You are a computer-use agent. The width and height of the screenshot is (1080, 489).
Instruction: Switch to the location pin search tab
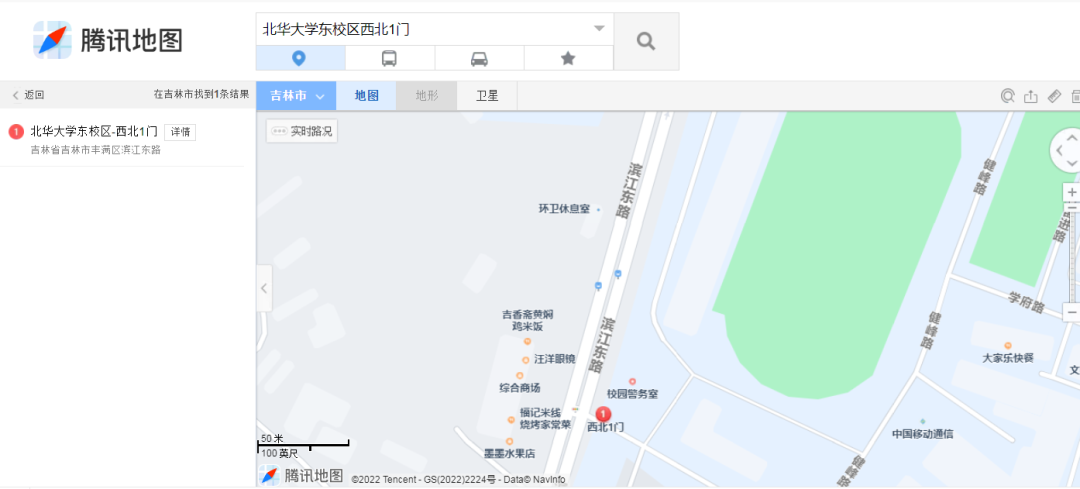tap(299, 58)
